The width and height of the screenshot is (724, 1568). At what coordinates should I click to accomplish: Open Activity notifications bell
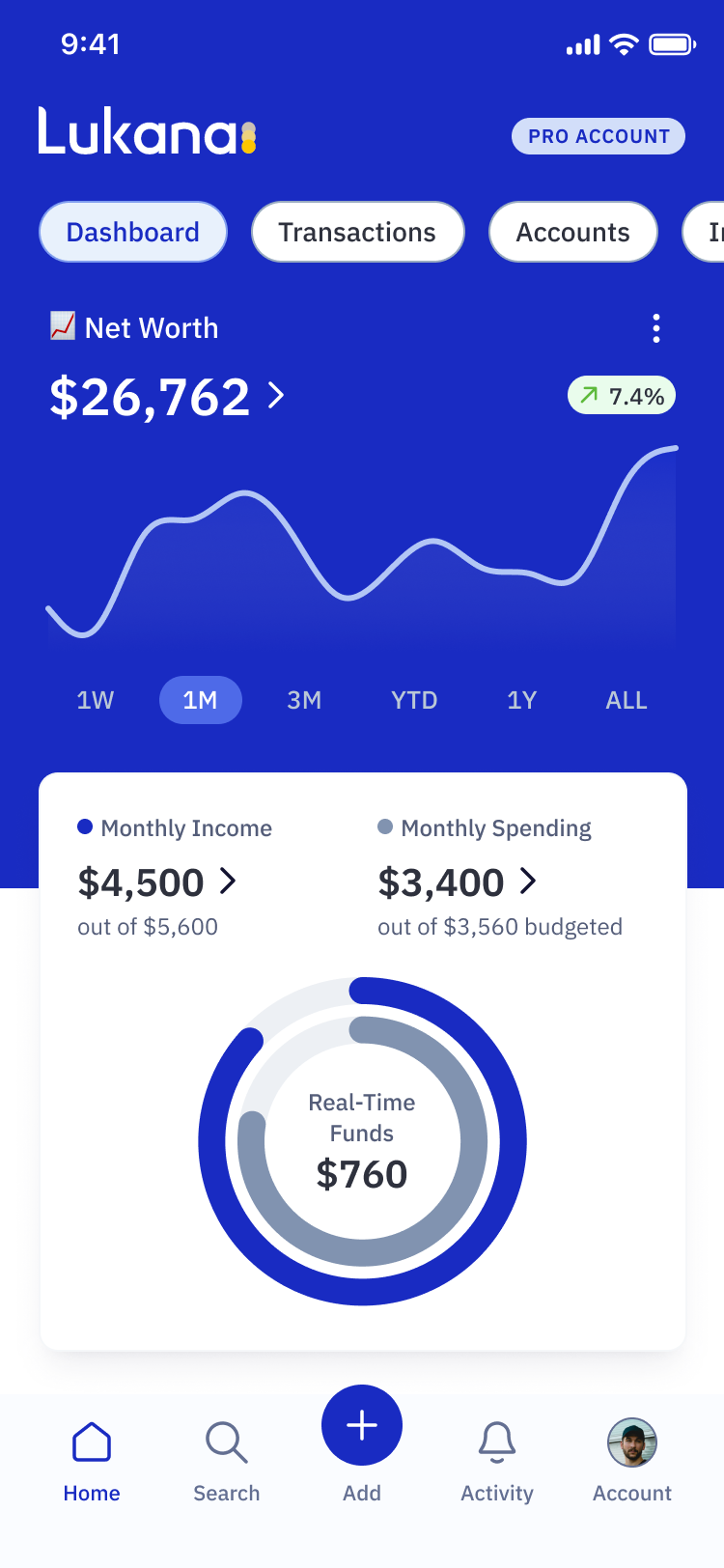click(x=496, y=1441)
